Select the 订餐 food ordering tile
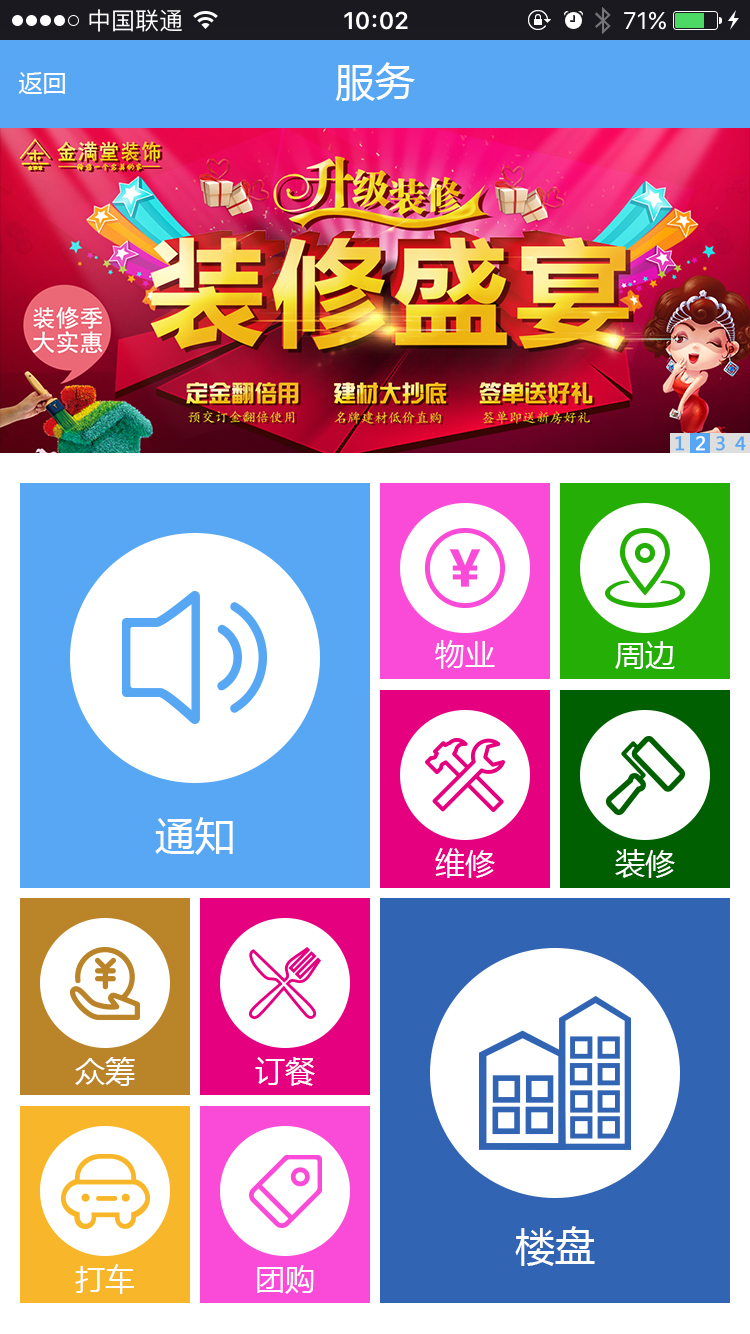Viewport: 750px width, 1334px height. pos(285,996)
